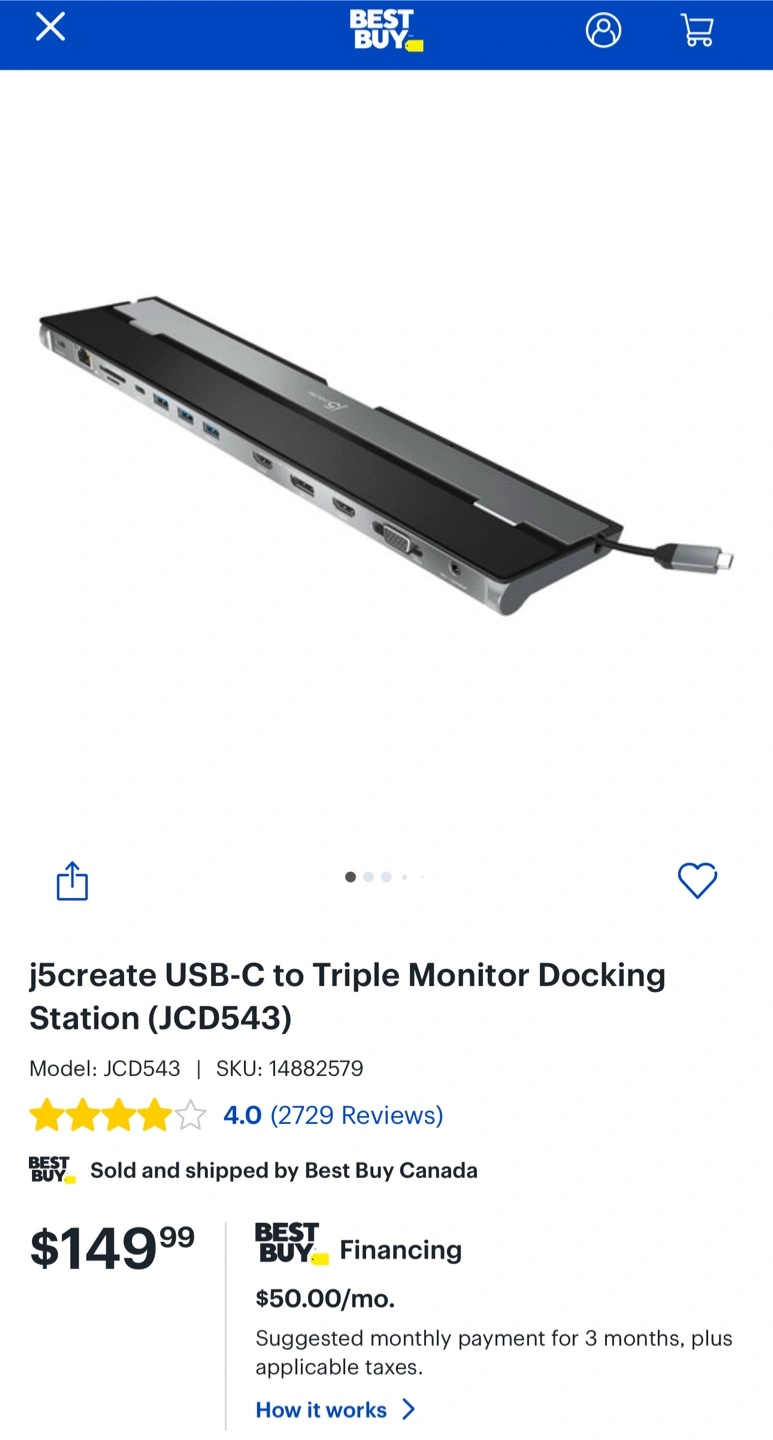Go to Best Buy home via logo

386,30
